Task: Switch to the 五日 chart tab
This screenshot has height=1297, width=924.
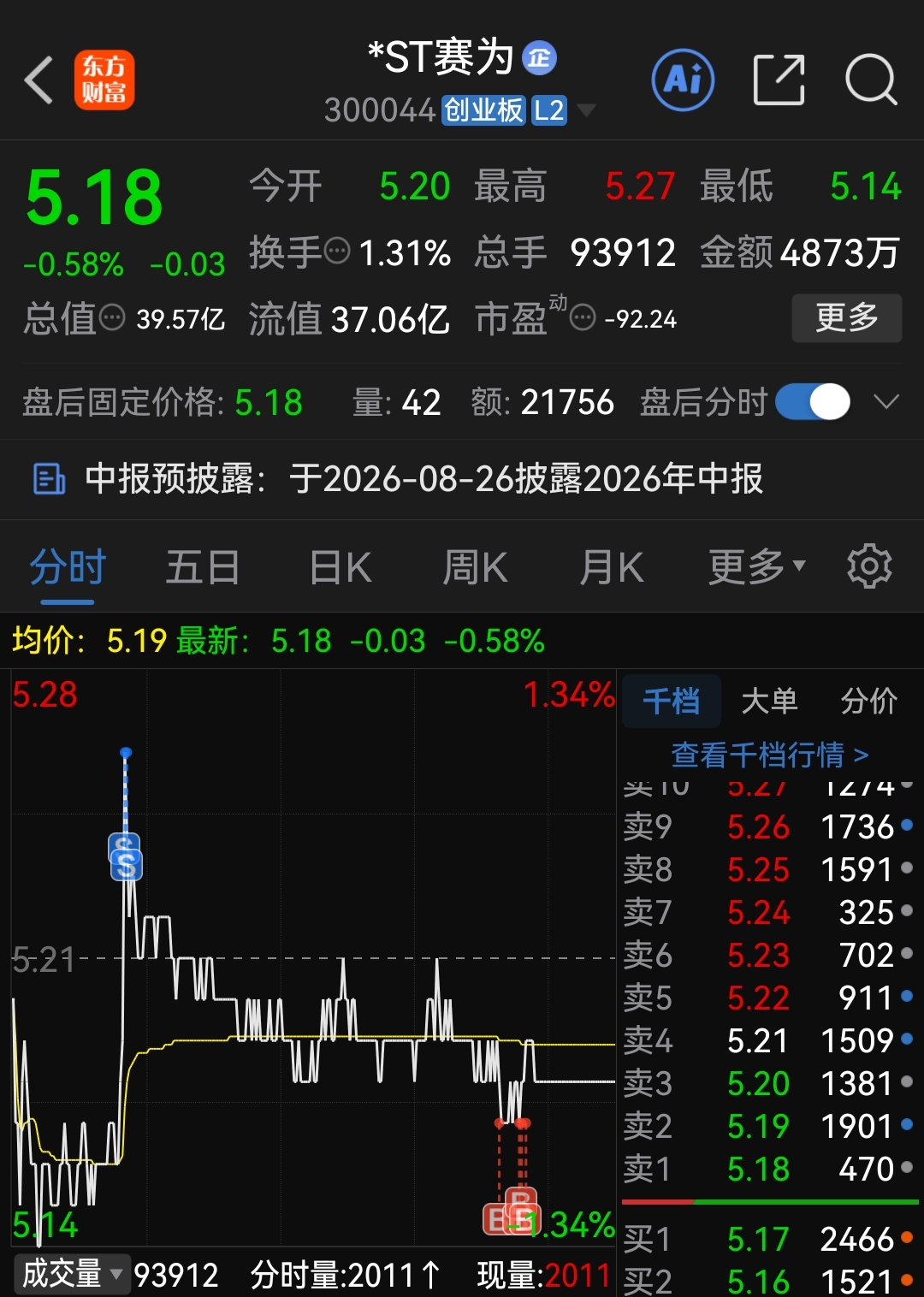Action: (203, 567)
